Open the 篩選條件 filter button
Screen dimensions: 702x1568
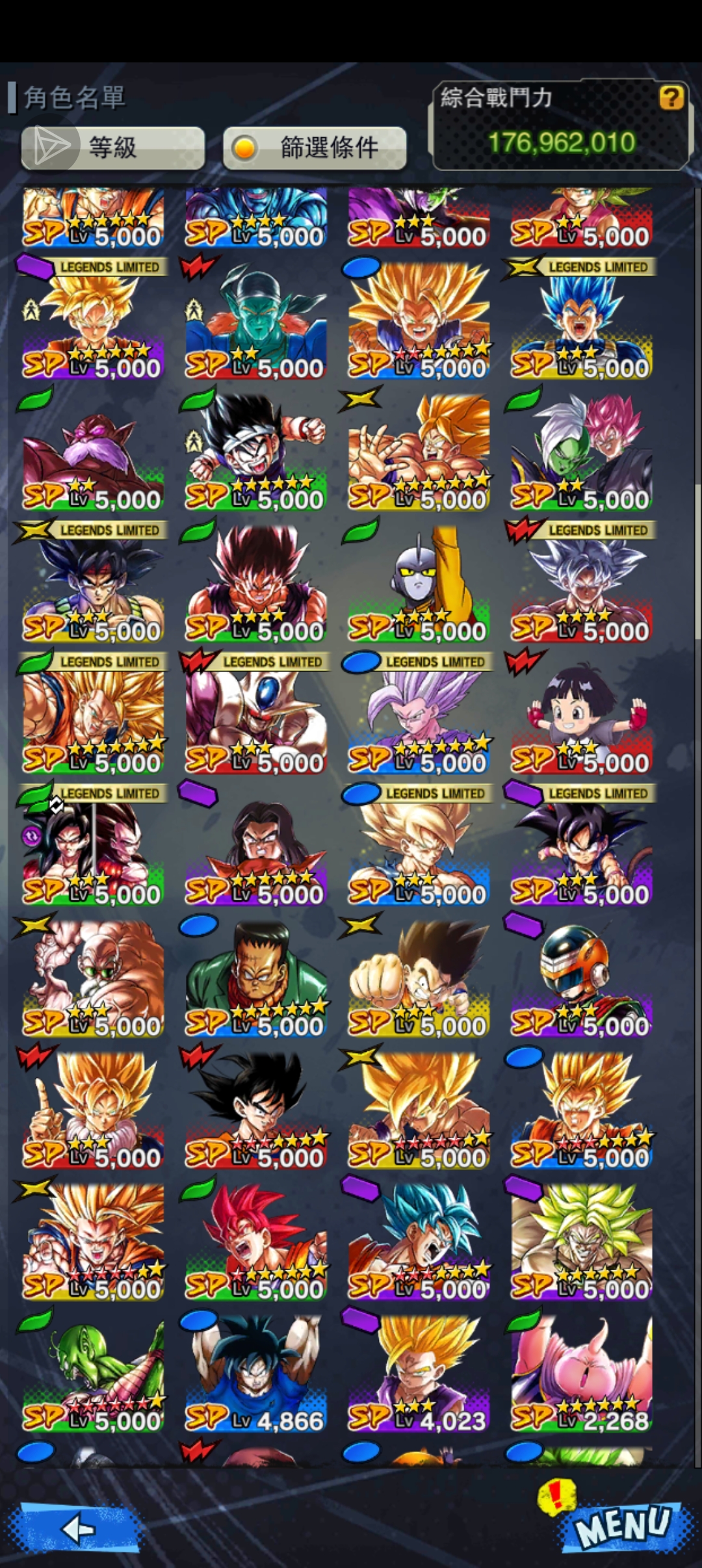tap(315, 148)
